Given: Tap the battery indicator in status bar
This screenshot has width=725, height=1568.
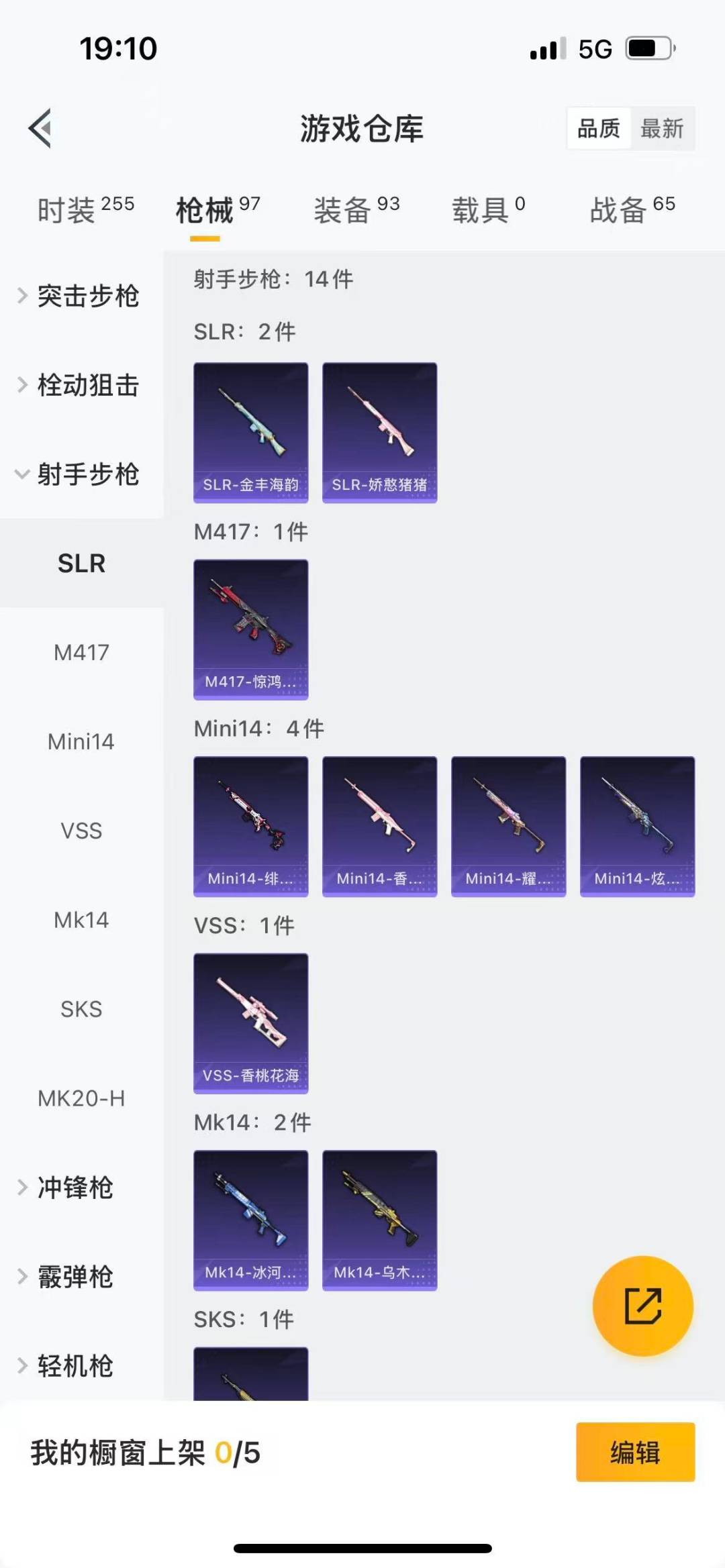Looking at the screenshot, I should (646, 47).
